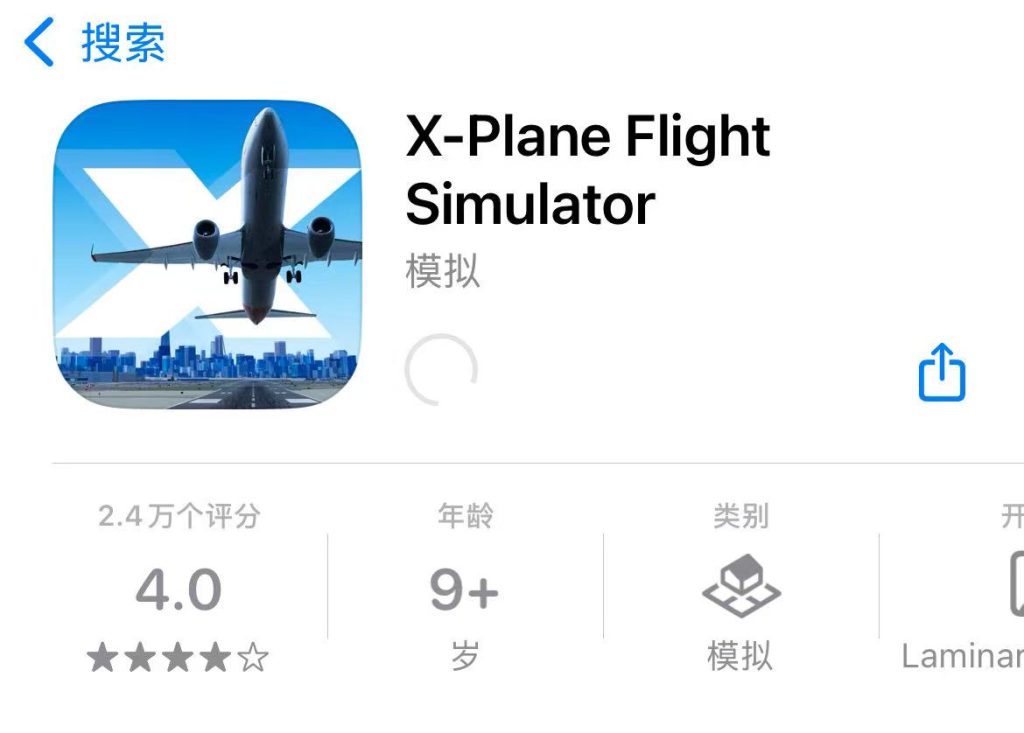
Task: Go back to 搜索 results
Action: click(95, 44)
